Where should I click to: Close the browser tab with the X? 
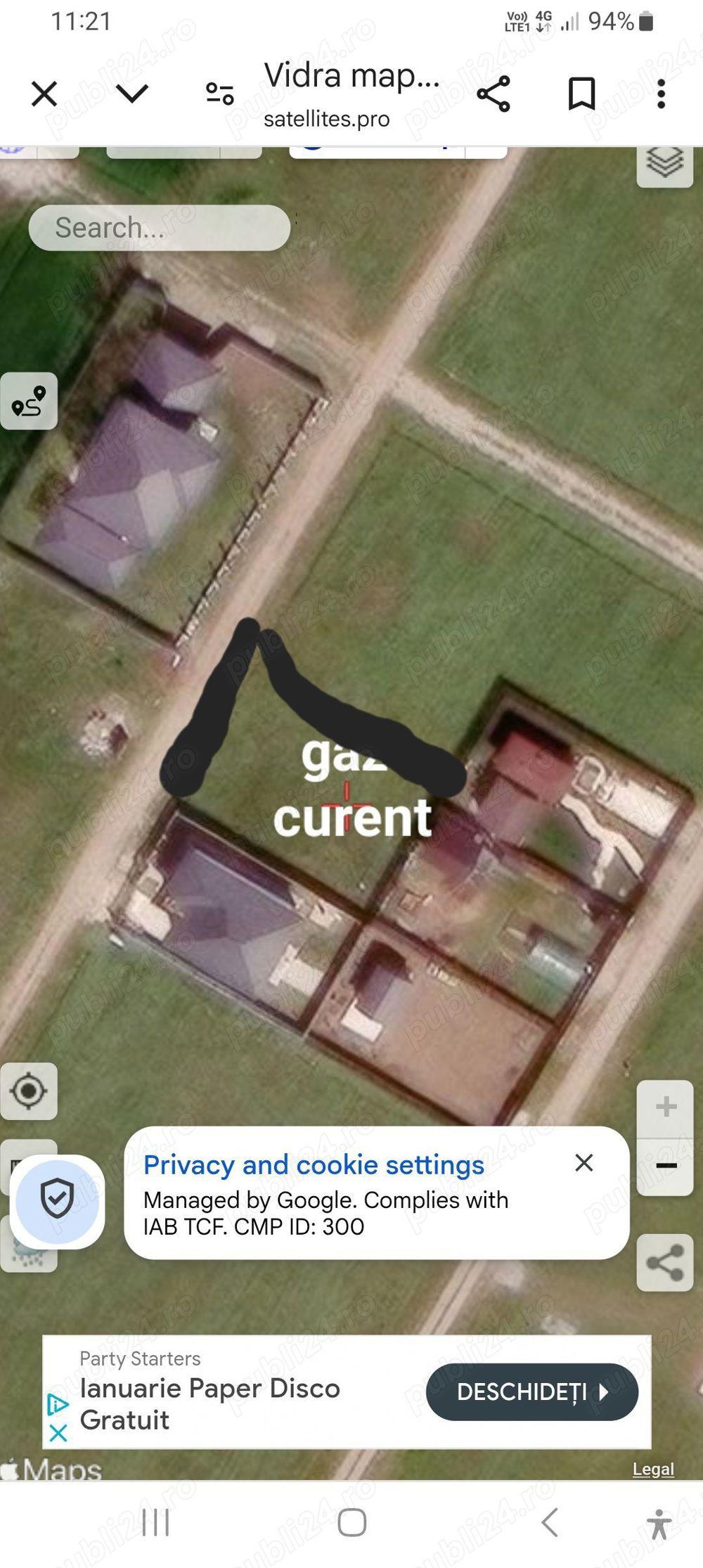point(44,94)
